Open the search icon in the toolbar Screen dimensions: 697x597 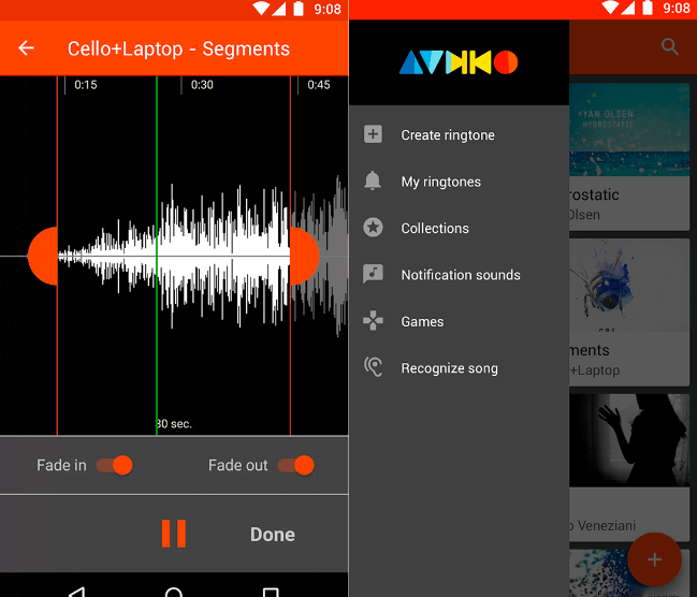pyautogui.click(x=670, y=46)
